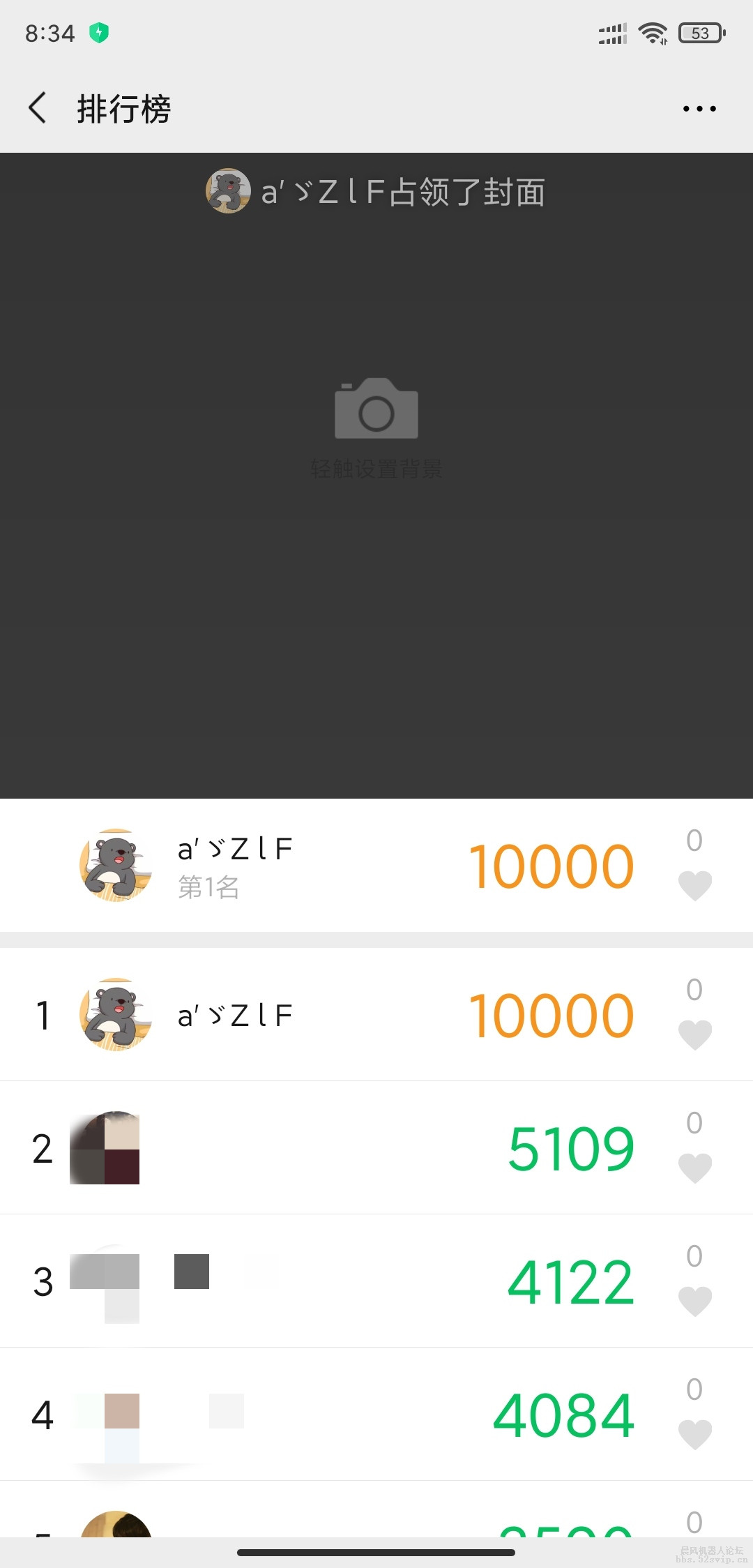Like the numbered rank 1 entry for a'ゞZ l F

pos(695,1035)
